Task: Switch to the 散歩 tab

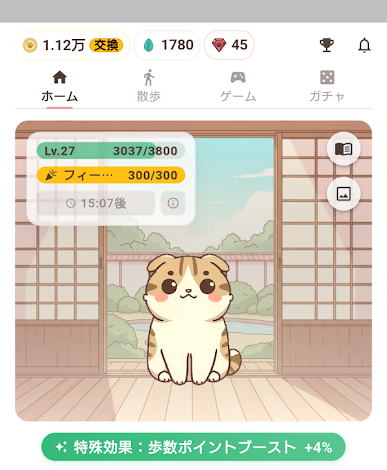Action: click(x=149, y=86)
